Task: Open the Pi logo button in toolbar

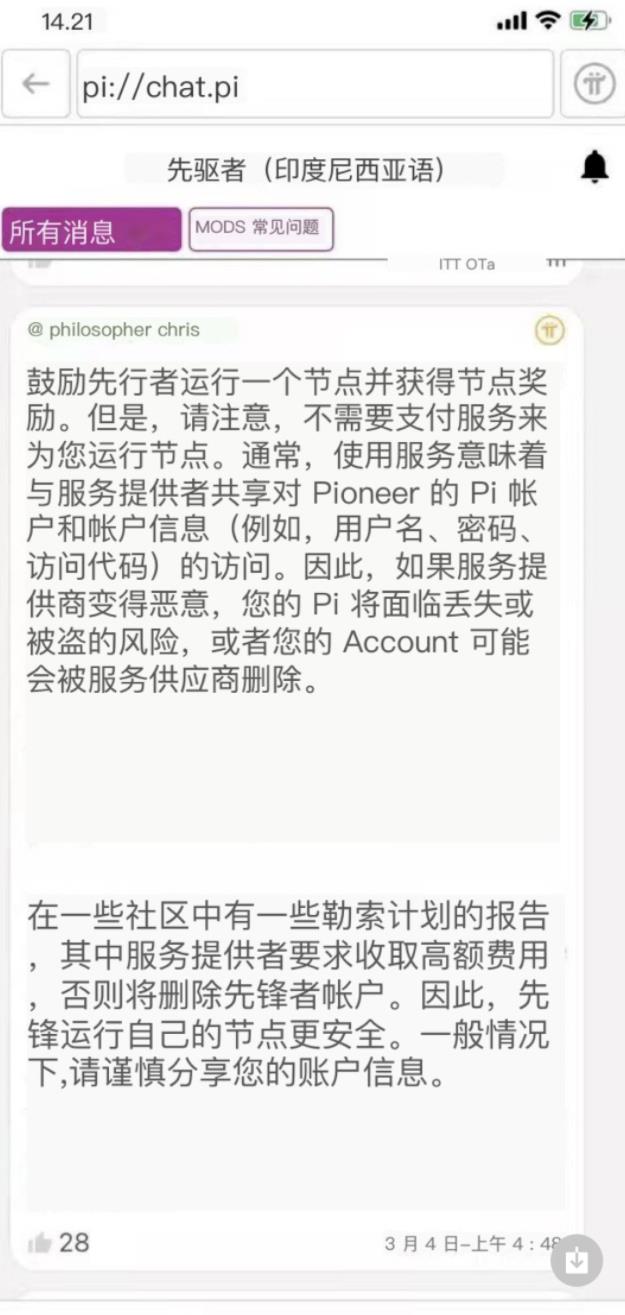Action: click(x=594, y=85)
